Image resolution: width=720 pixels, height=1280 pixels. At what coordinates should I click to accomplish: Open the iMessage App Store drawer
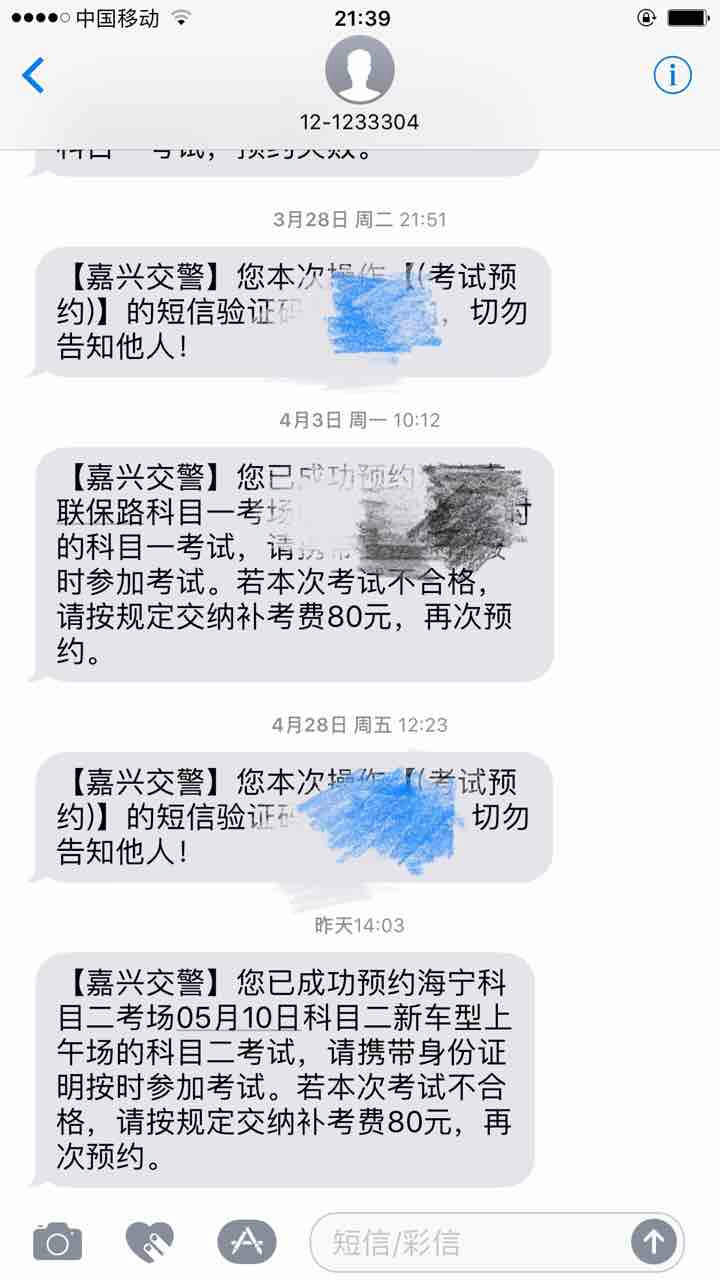click(246, 1242)
